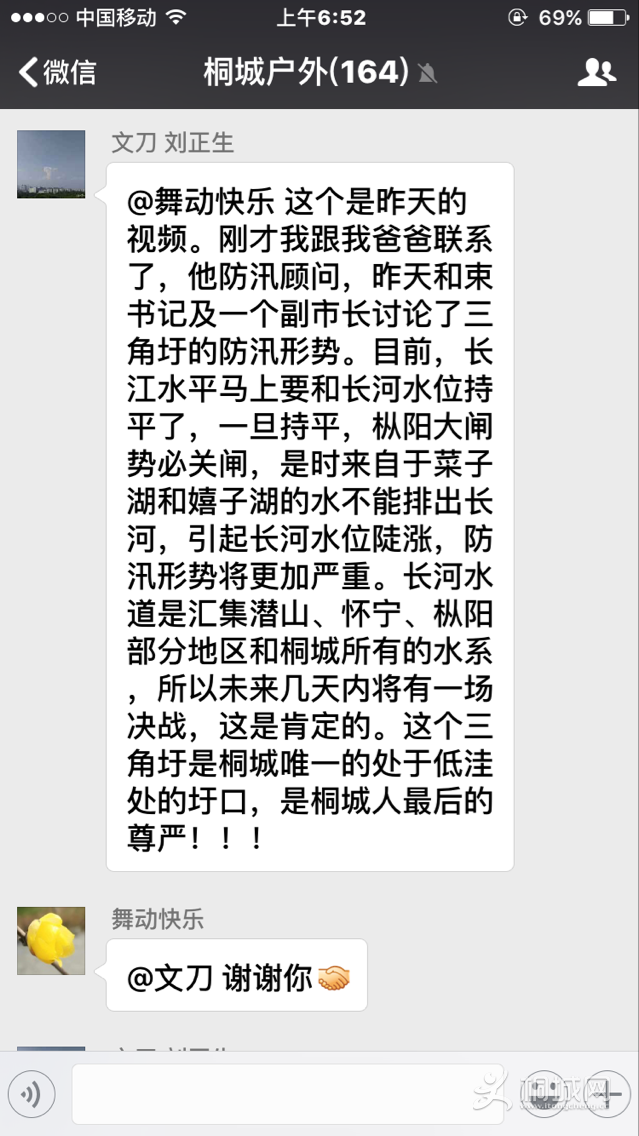Viewport: 639px width, 1136px height.
Task: View profile of 文刀 刘正生 via avatar
Action: 51,164
